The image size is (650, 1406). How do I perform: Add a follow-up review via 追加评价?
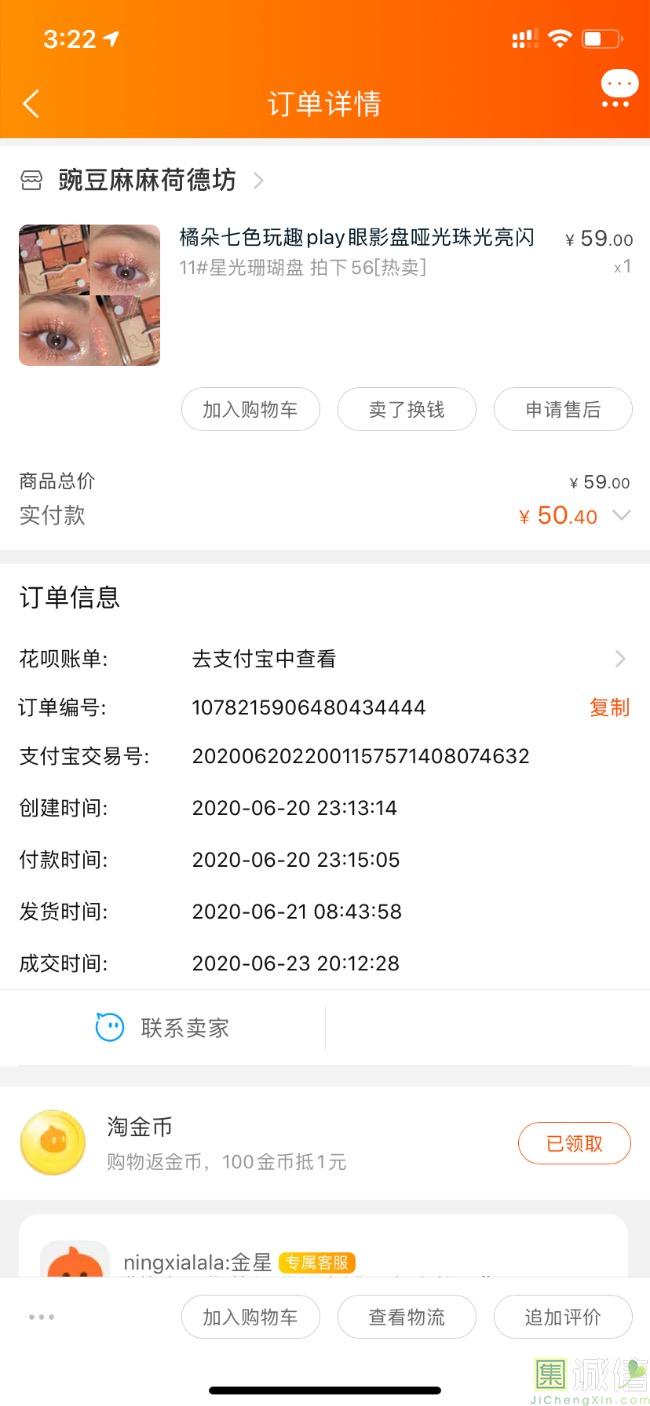563,1317
